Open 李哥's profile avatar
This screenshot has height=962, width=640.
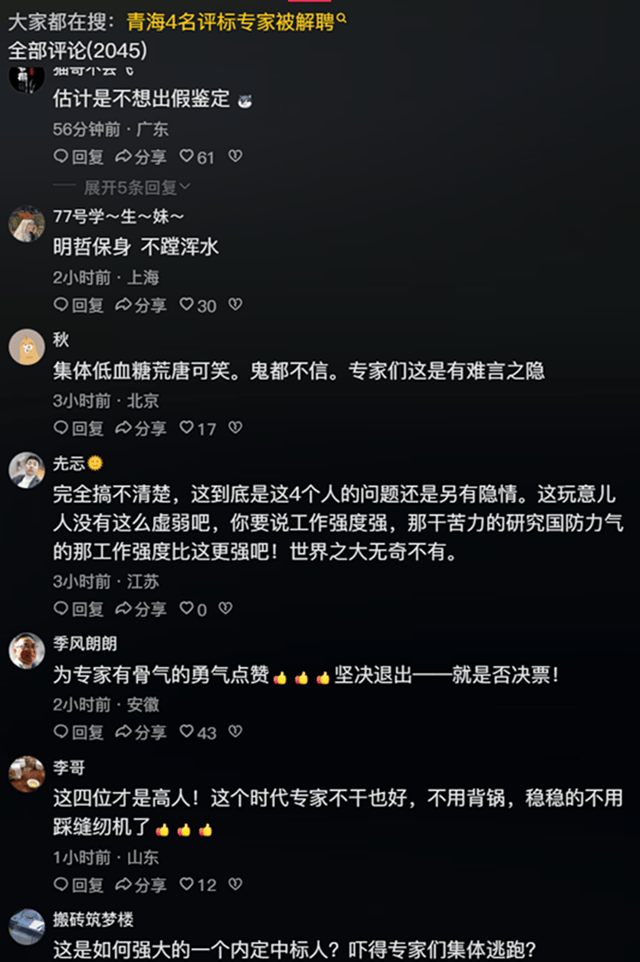tap(26, 774)
